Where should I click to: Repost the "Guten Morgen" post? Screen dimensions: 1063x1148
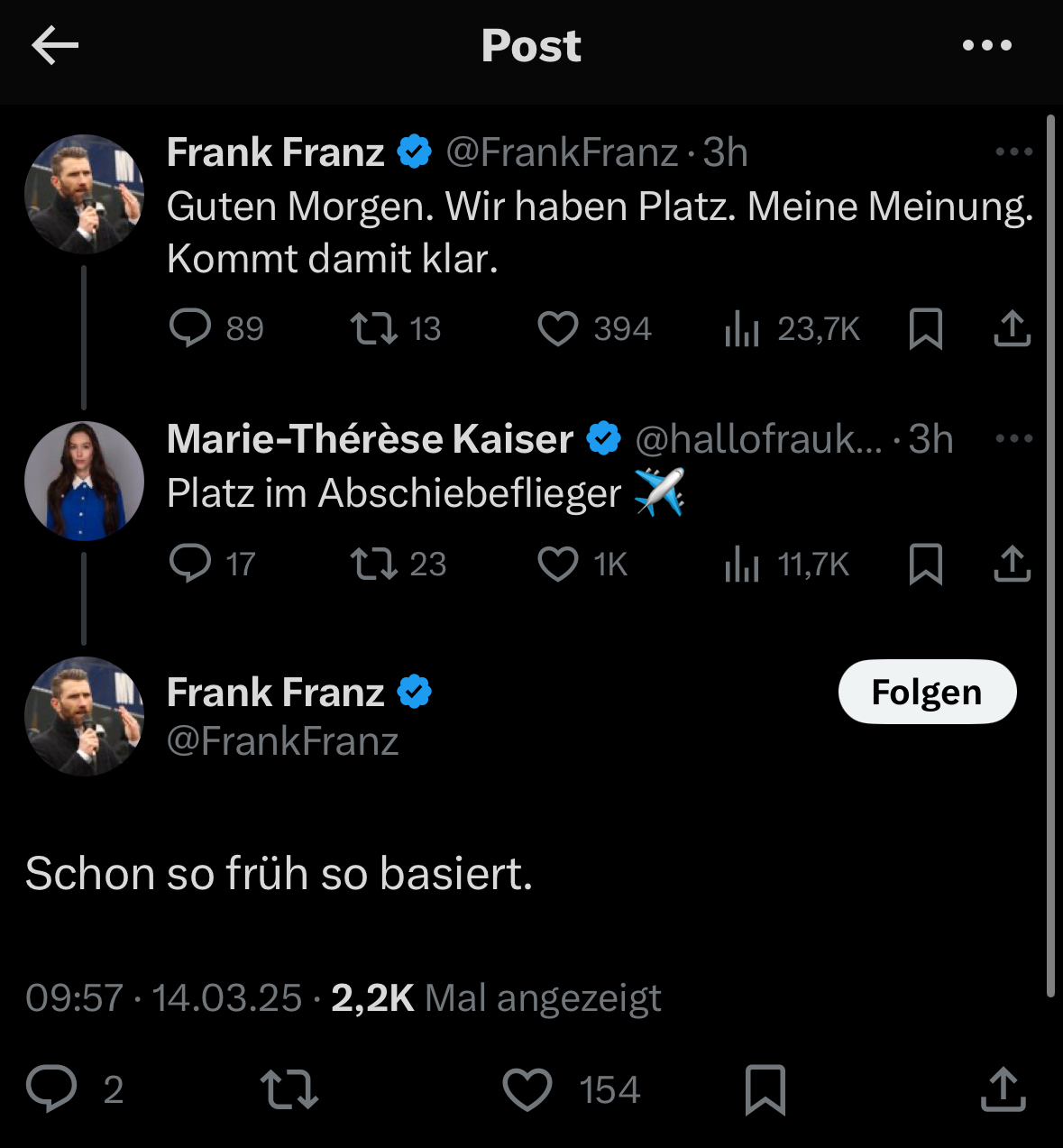374,328
